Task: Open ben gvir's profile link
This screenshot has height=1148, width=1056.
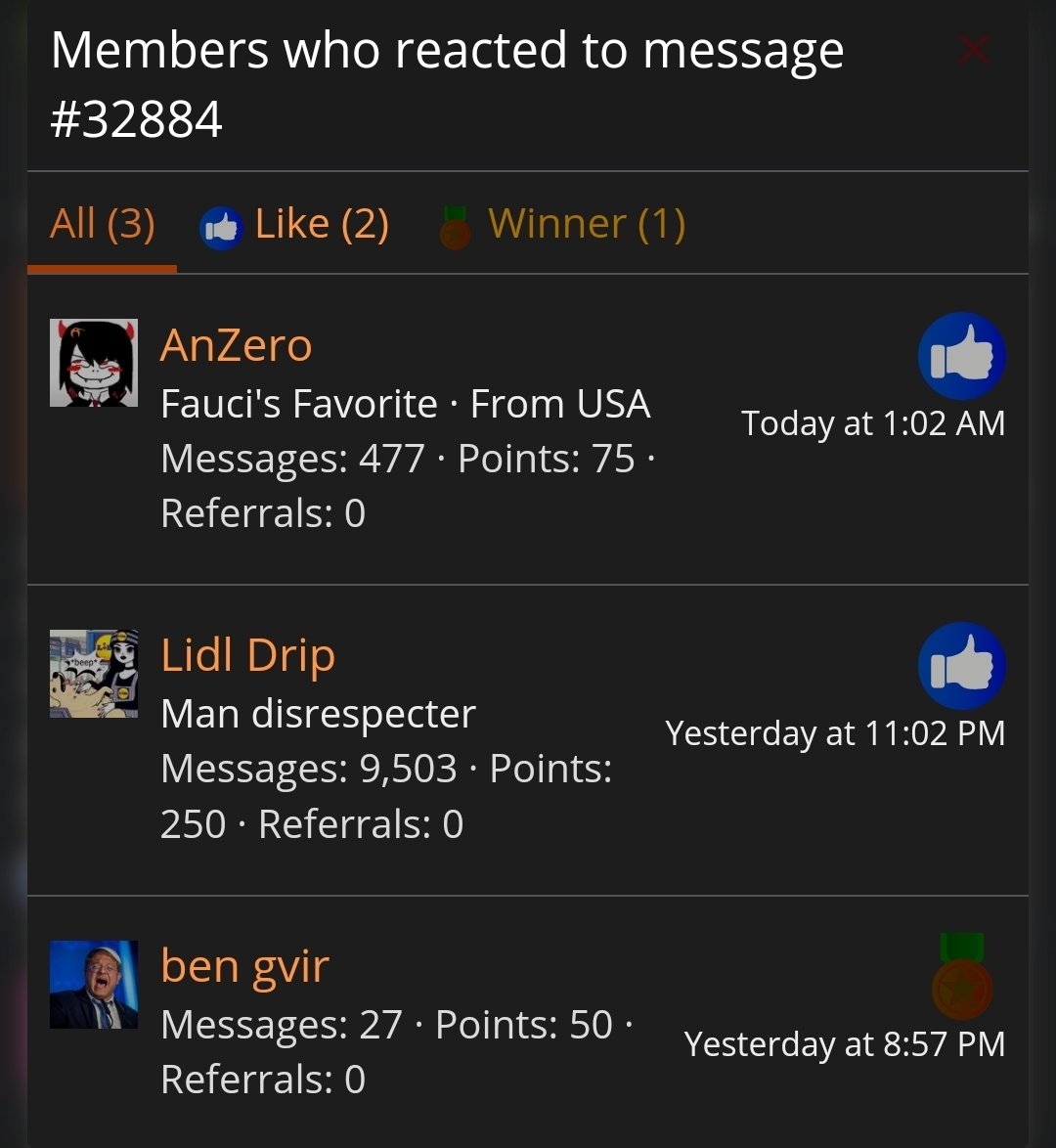Action: [x=244, y=966]
